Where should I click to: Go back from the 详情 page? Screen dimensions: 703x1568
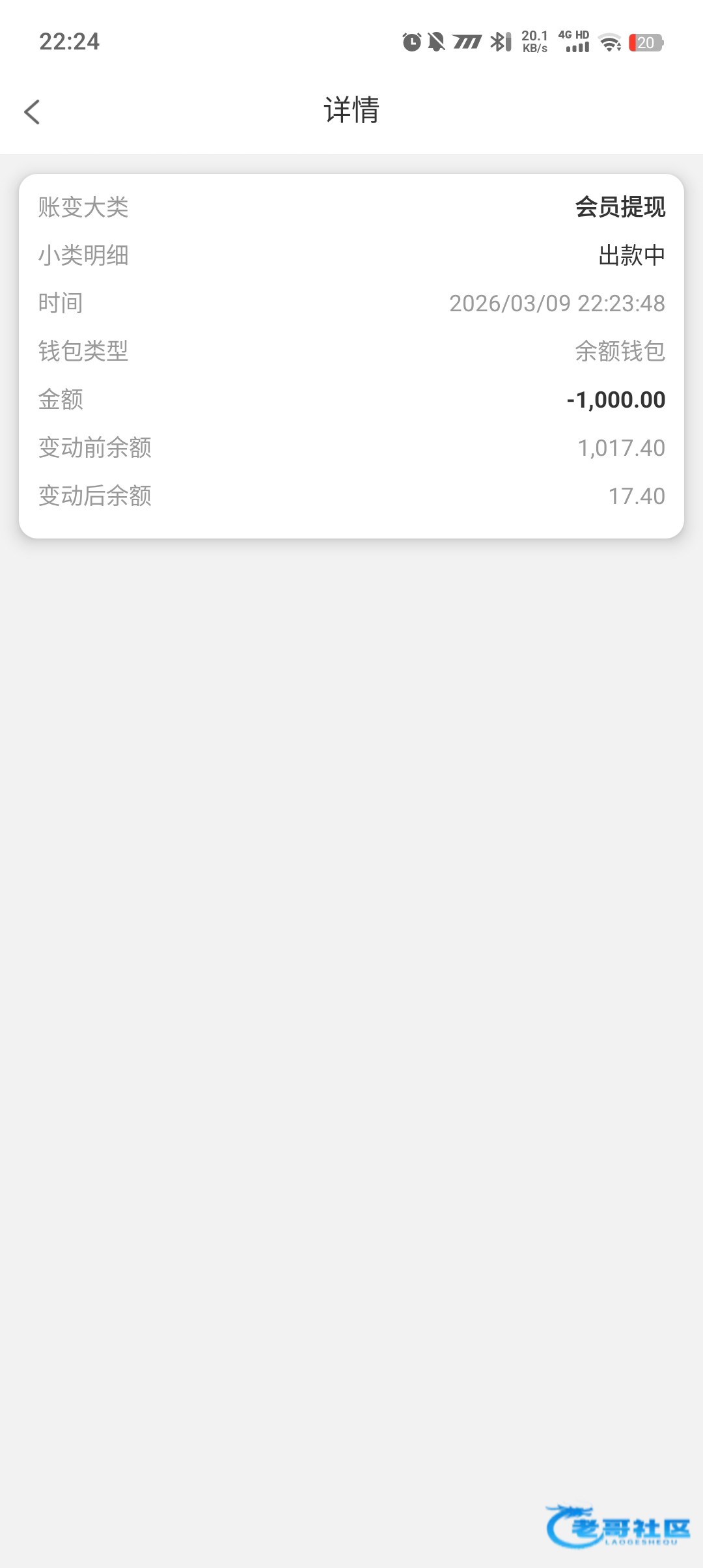click(x=32, y=111)
